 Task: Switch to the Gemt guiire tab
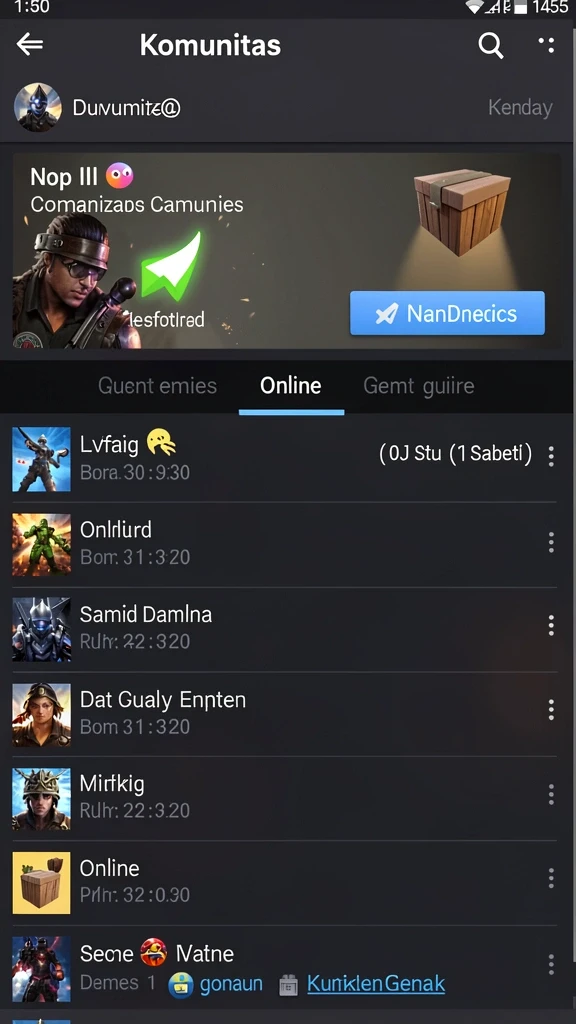[x=419, y=386]
